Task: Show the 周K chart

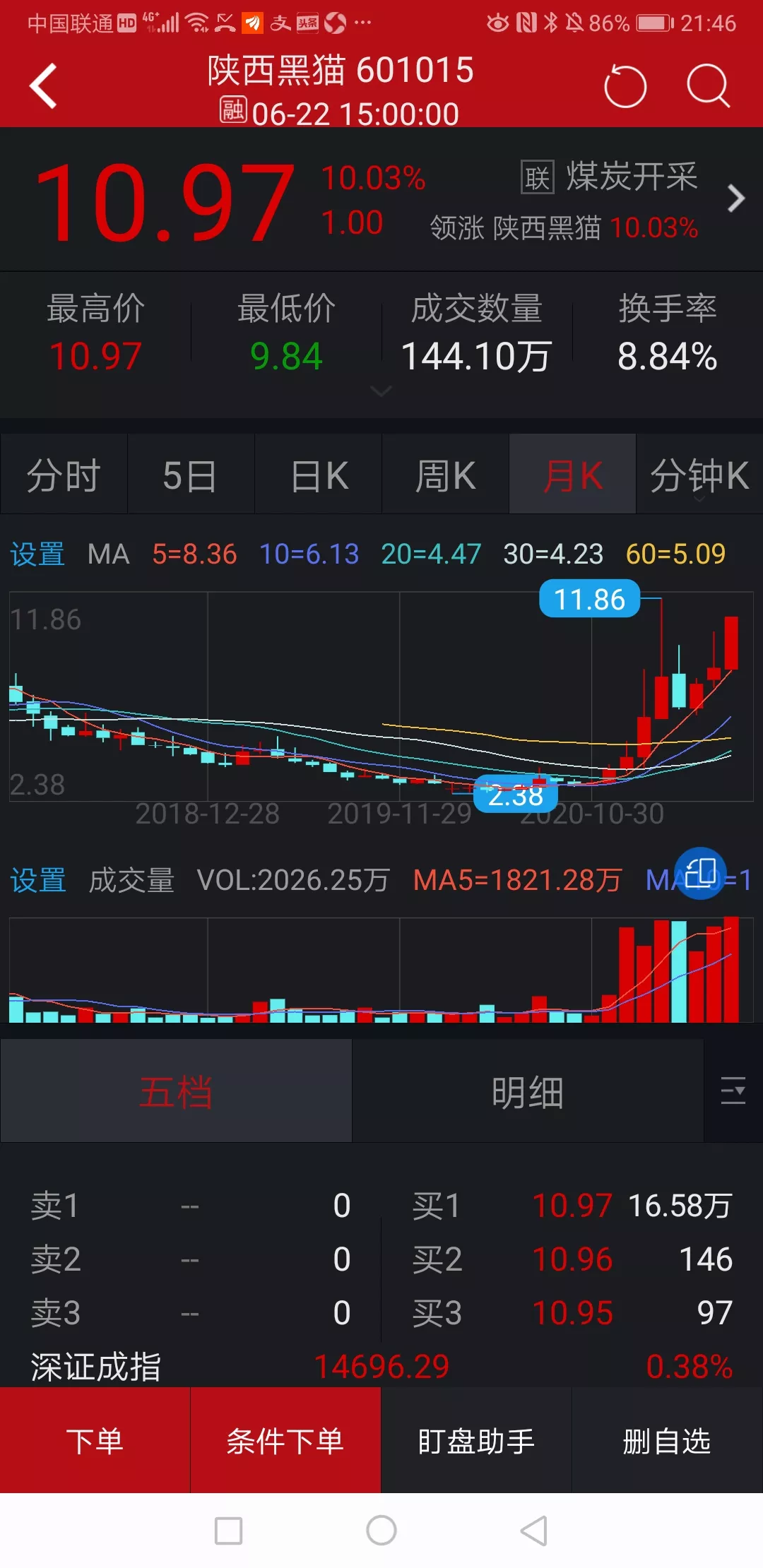Action: (x=445, y=475)
